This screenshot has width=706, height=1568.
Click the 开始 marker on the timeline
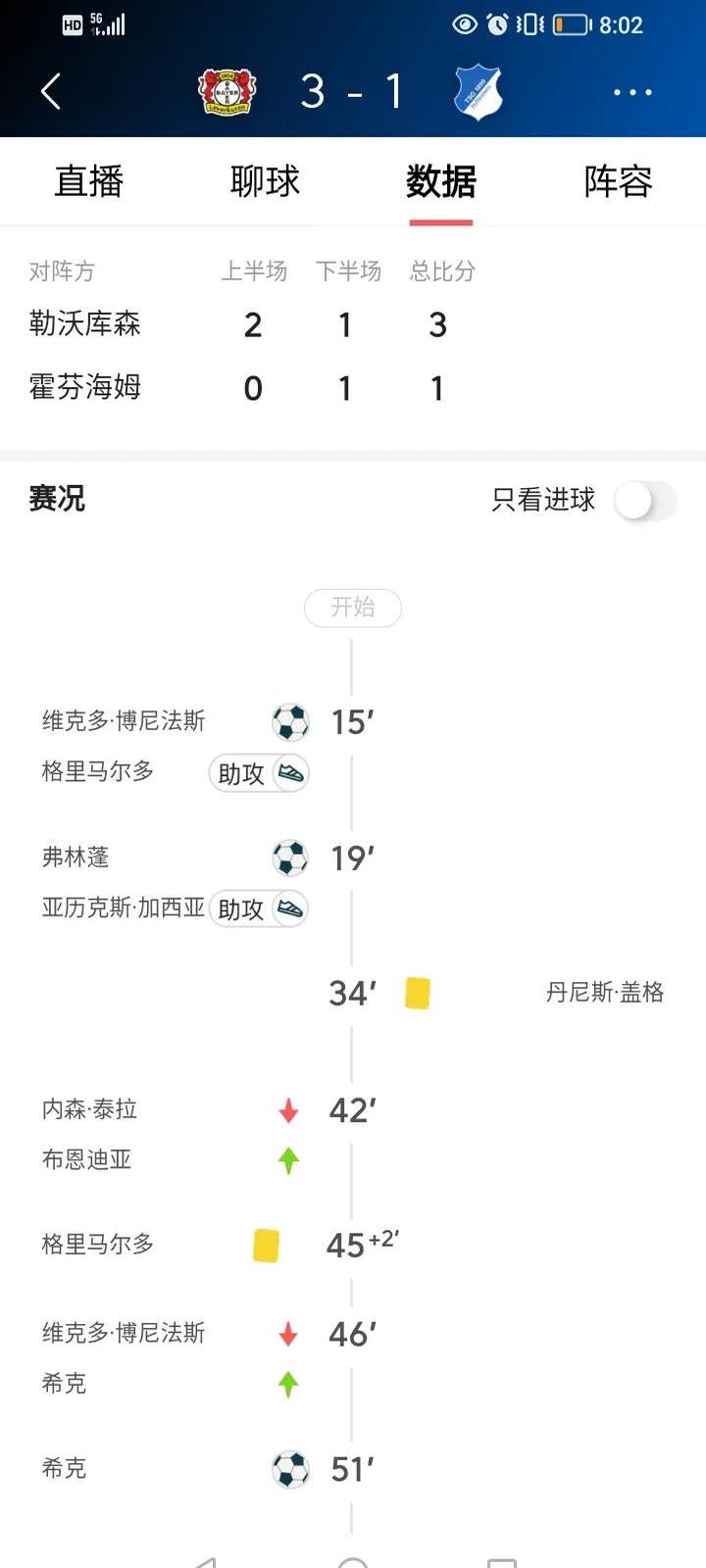click(353, 608)
